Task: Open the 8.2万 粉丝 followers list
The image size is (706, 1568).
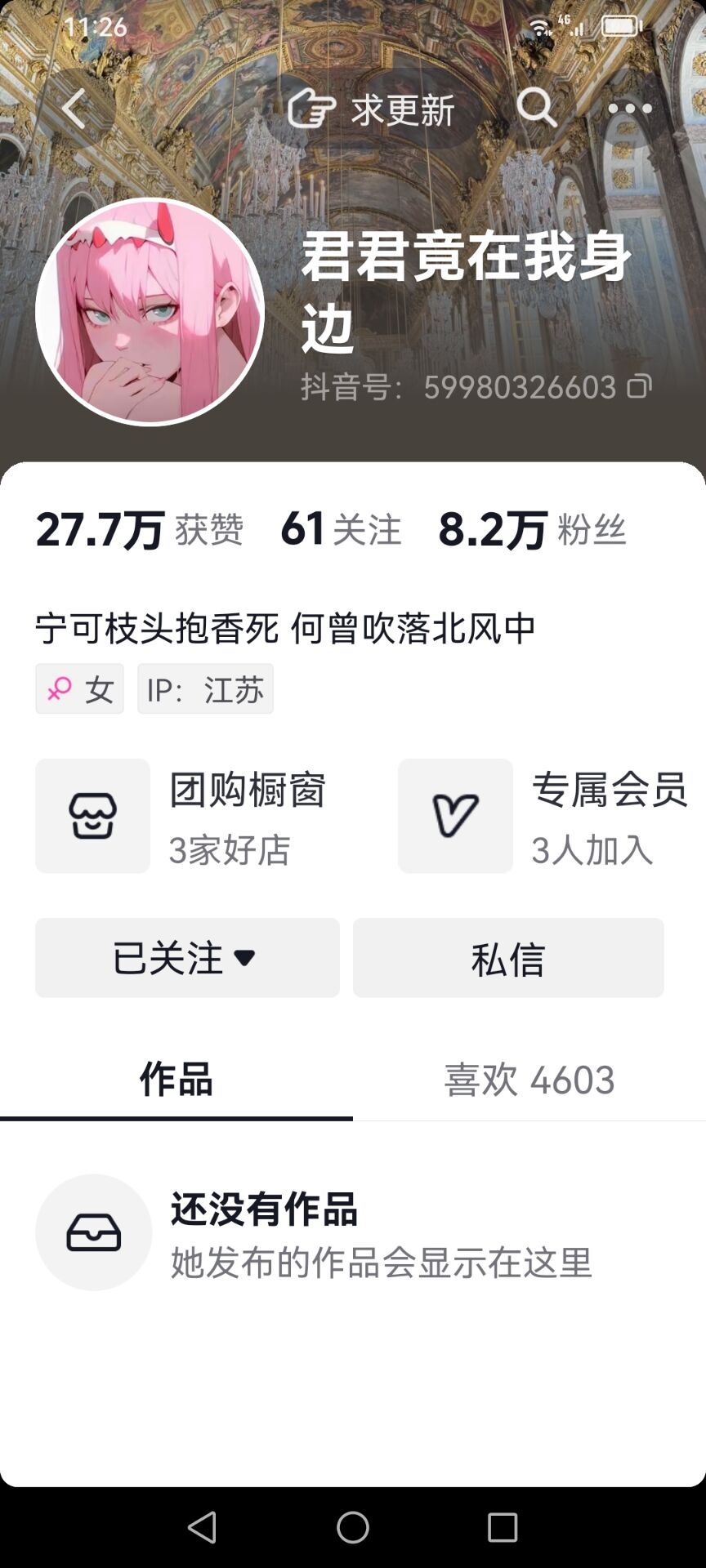Action: (532, 529)
